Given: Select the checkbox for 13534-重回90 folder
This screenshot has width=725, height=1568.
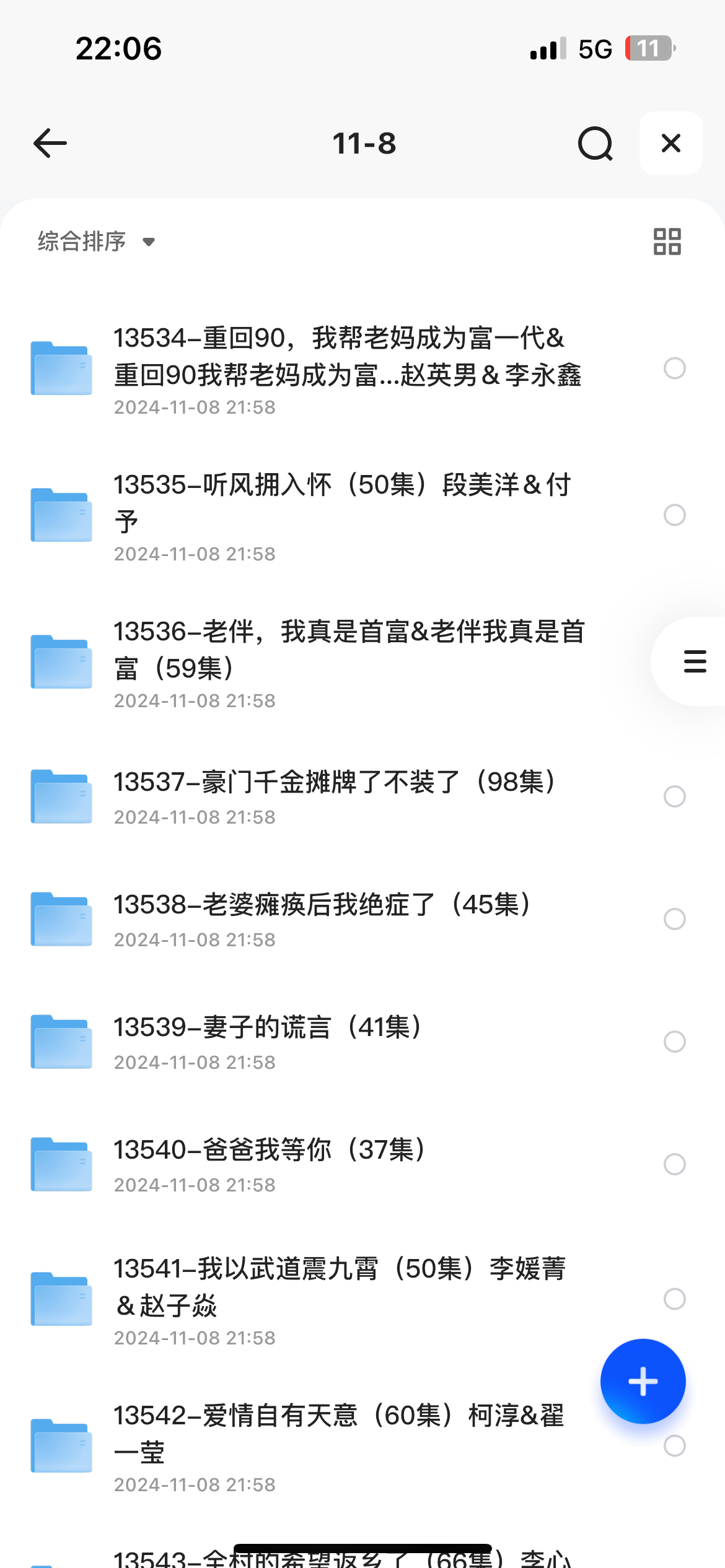Looking at the screenshot, I should click(x=674, y=368).
